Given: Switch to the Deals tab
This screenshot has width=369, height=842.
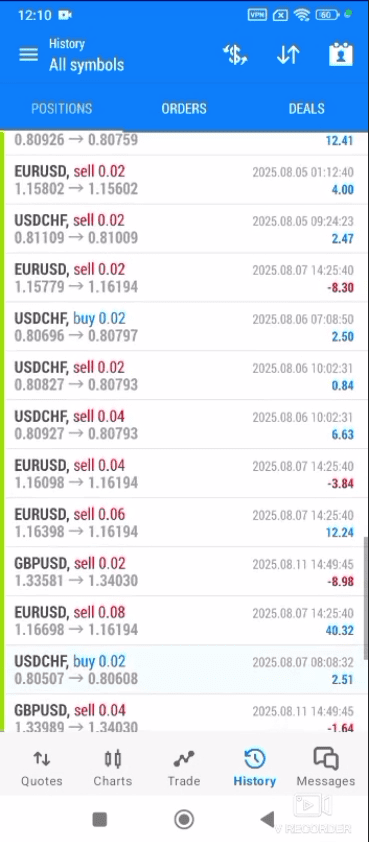Looking at the screenshot, I should click(x=307, y=108).
